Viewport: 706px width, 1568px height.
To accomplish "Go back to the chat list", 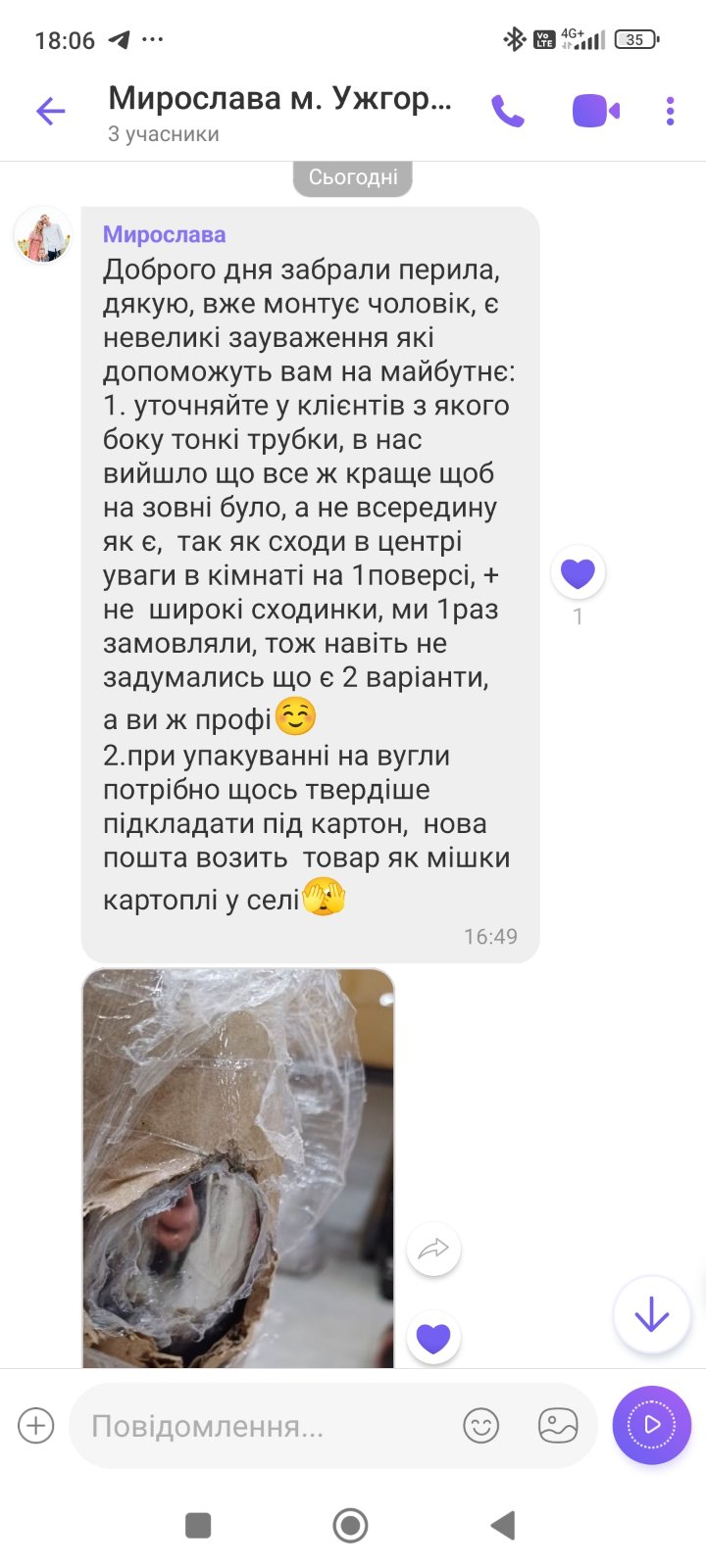I will (50, 112).
